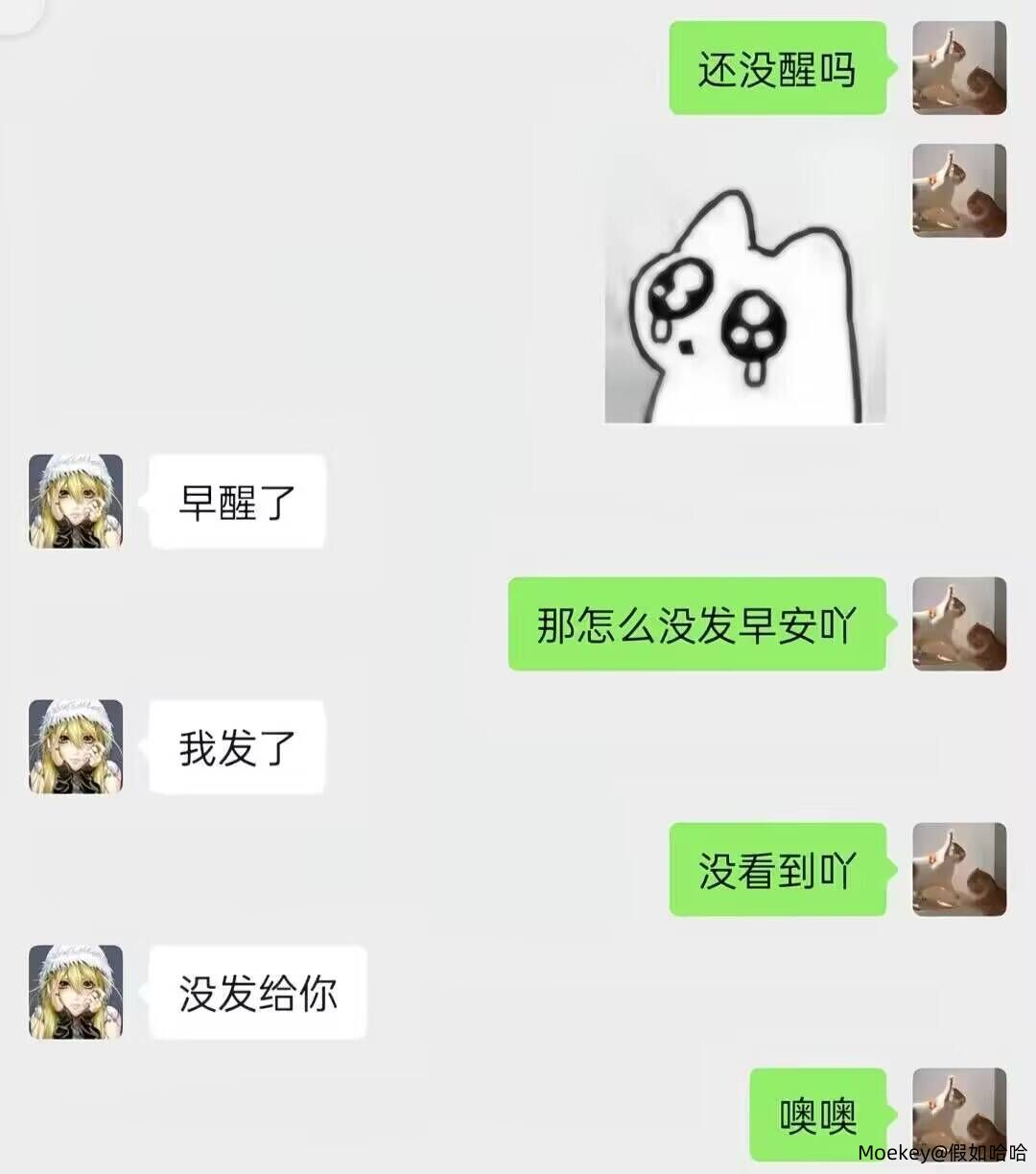
Task: Tap the cat avatar beside 没看到吖
Action: point(958,870)
